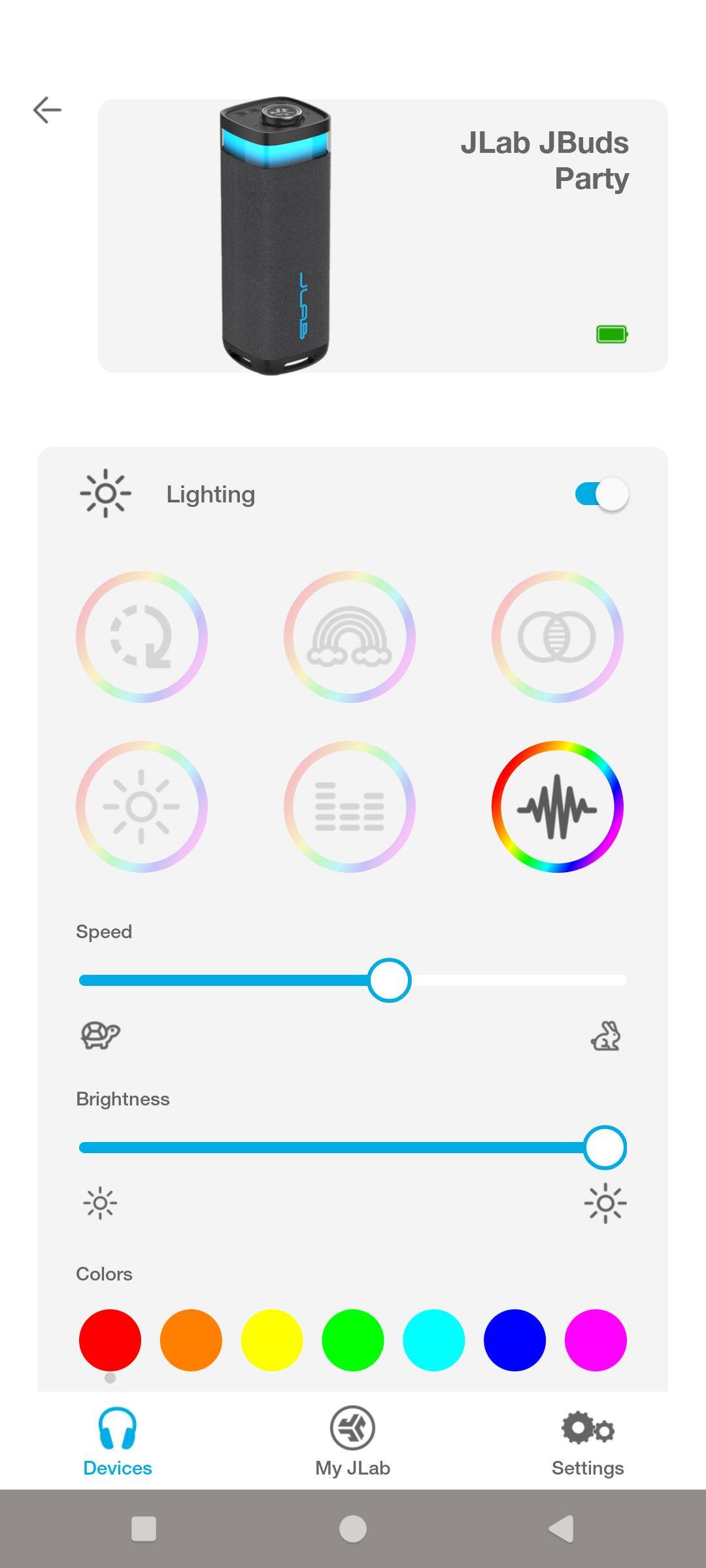Tap the system home button
706x1568 pixels.
point(353,1529)
